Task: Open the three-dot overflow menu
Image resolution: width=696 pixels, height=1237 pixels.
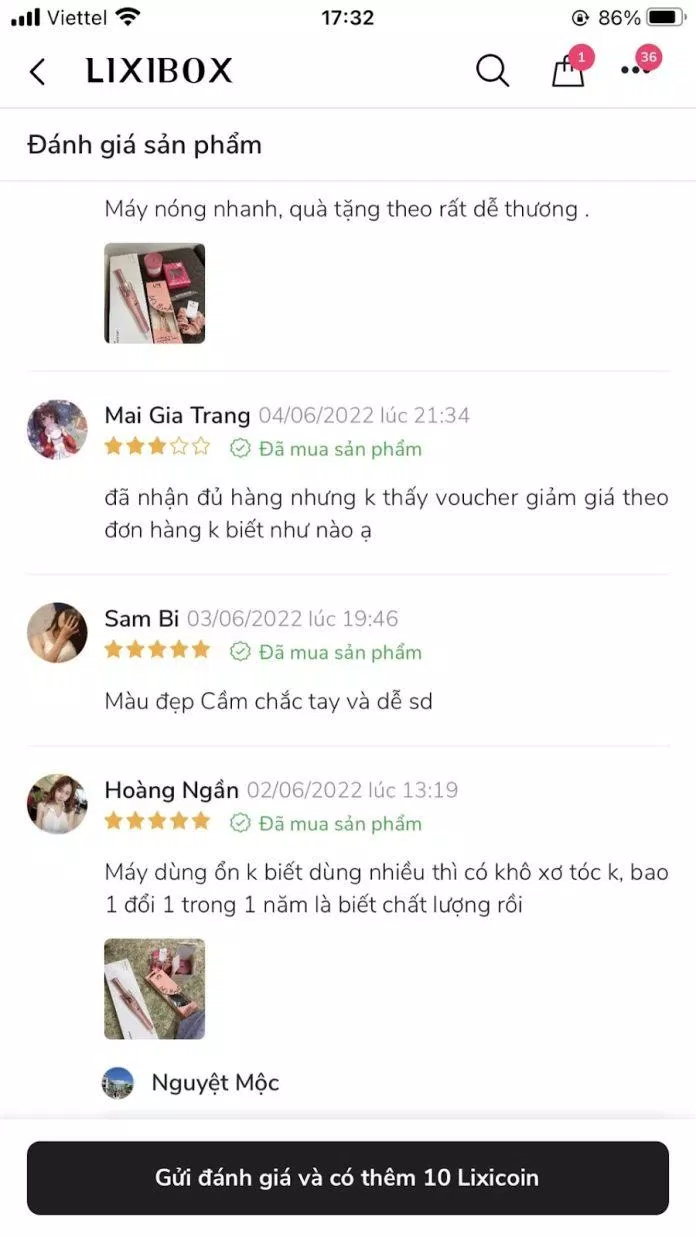Action: (635, 71)
